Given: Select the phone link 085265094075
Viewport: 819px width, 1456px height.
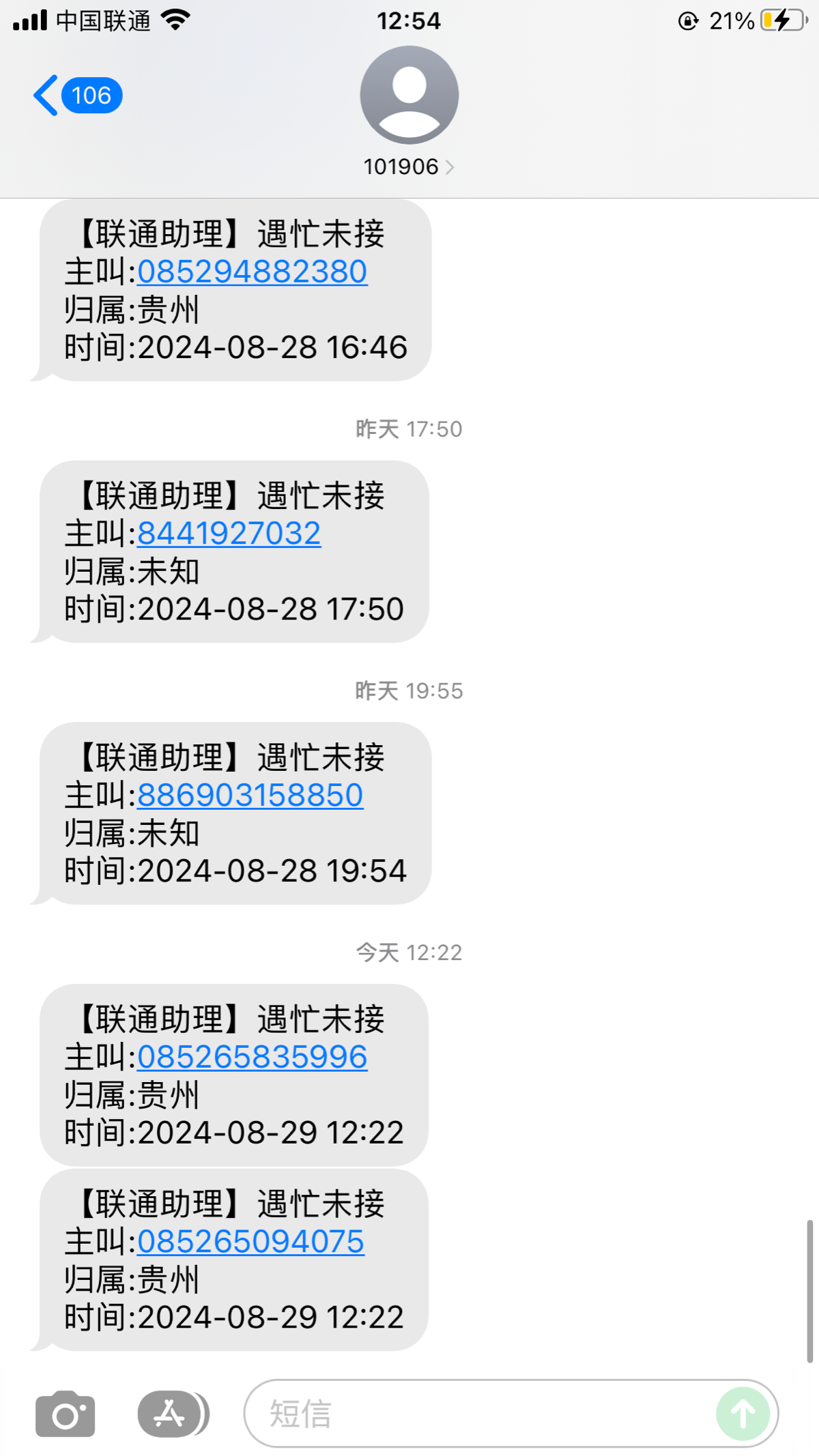Looking at the screenshot, I should click(250, 1242).
